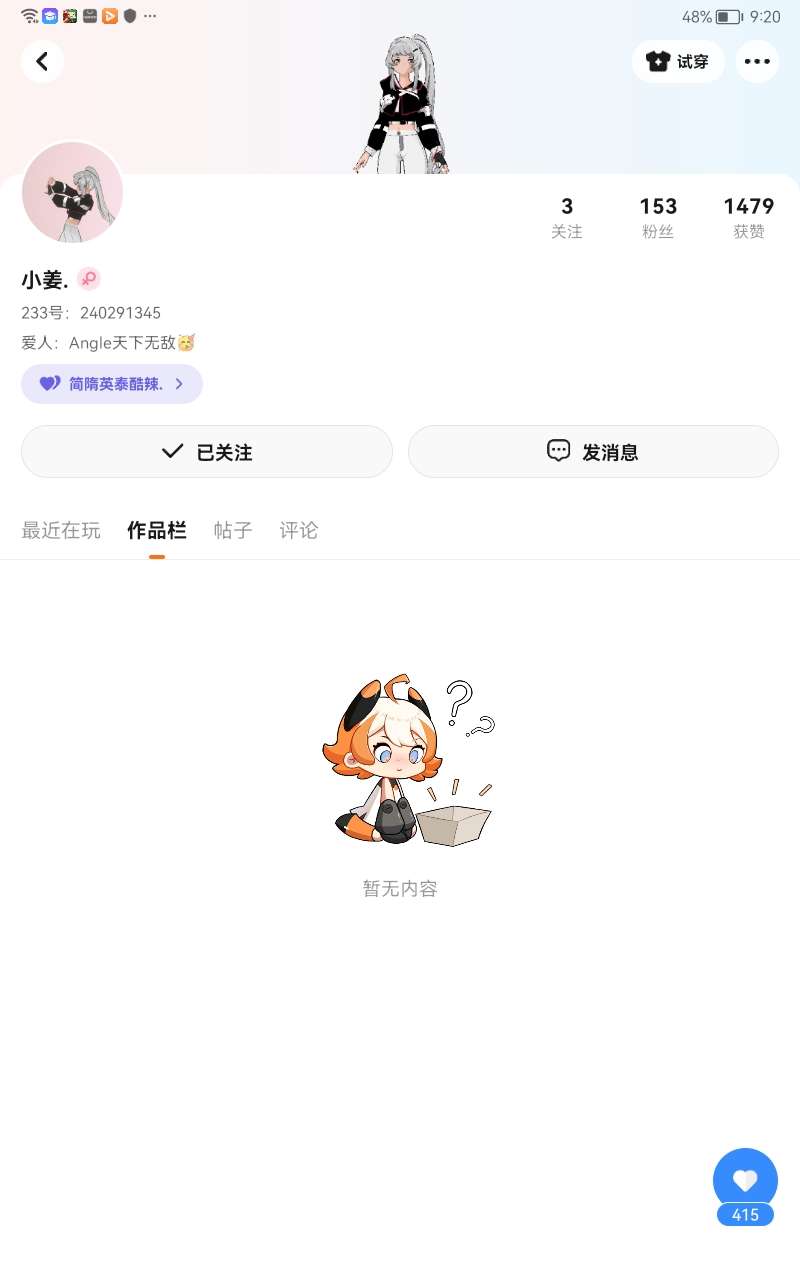View the 关注 following list
The width and height of the screenshot is (800, 1280).
point(567,217)
